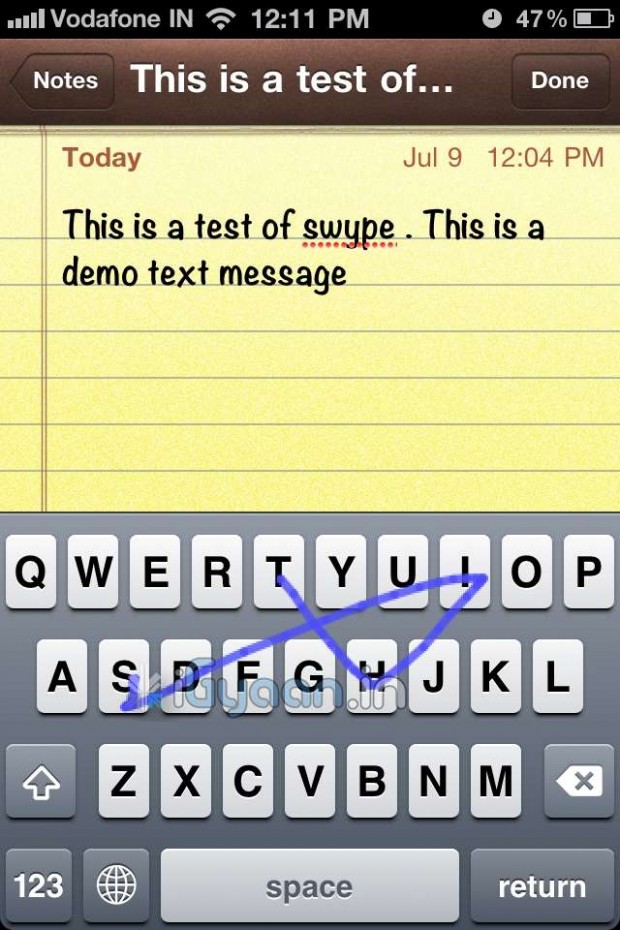
Task: Type the letter Q
Action: pyautogui.click(x=31, y=572)
